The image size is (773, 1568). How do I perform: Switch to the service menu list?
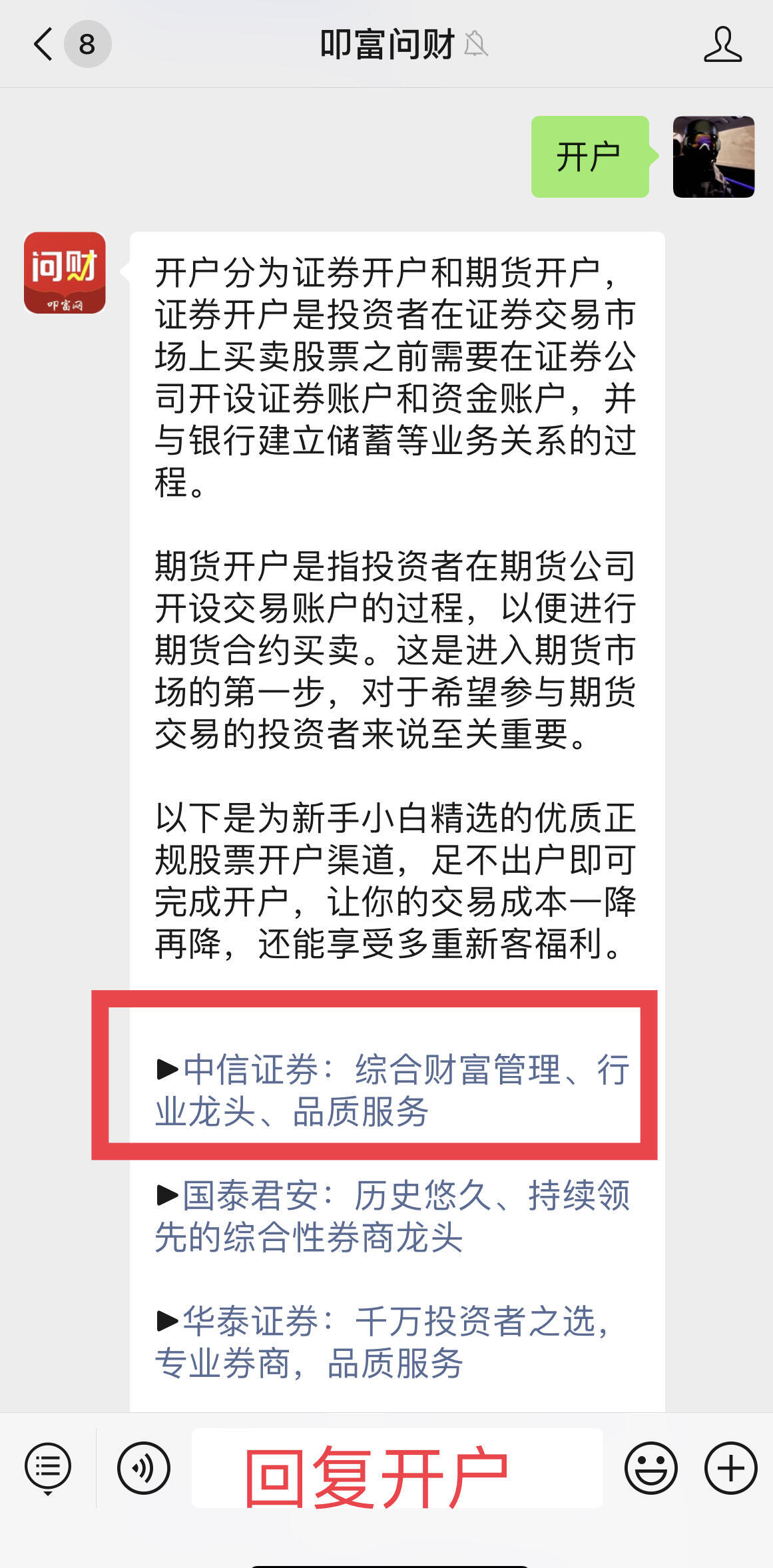tap(48, 1467)
